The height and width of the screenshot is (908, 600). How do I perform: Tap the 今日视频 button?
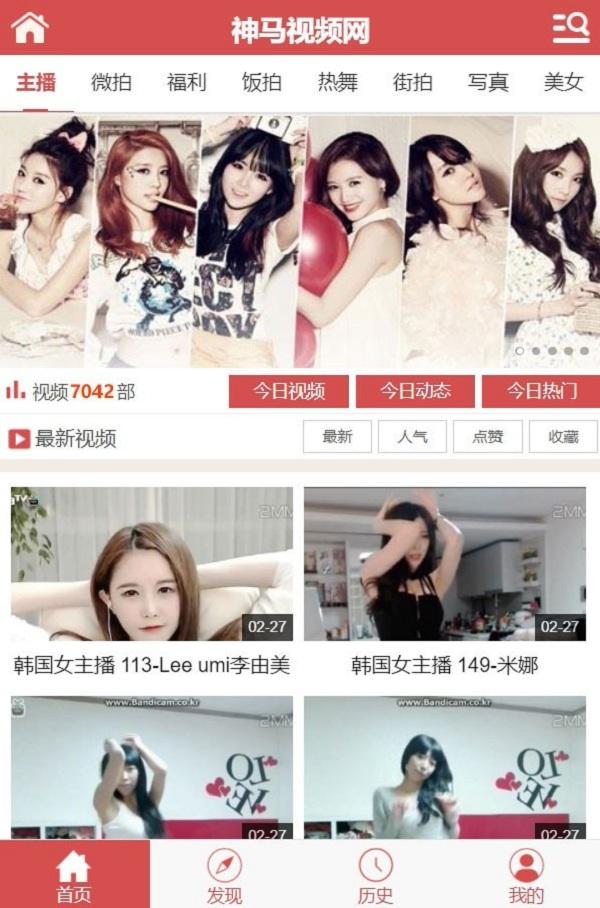pyautogui.click(x=289, y=391)
